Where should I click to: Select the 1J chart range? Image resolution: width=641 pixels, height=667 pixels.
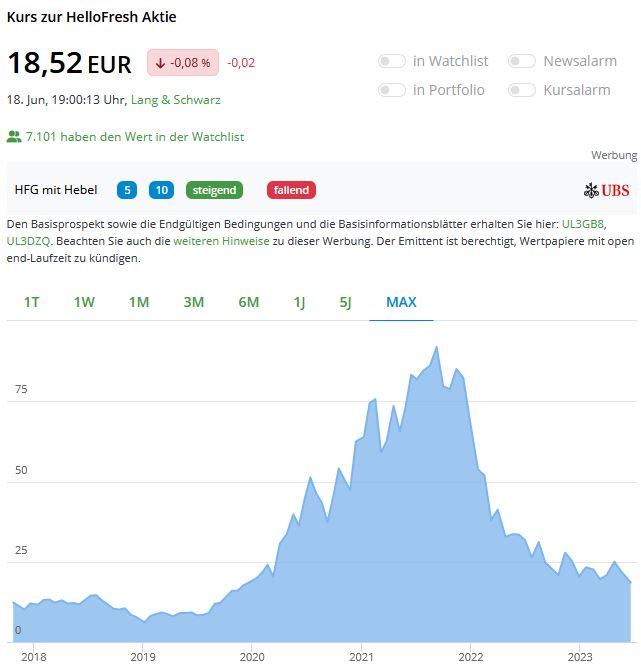tap(299, 302)
